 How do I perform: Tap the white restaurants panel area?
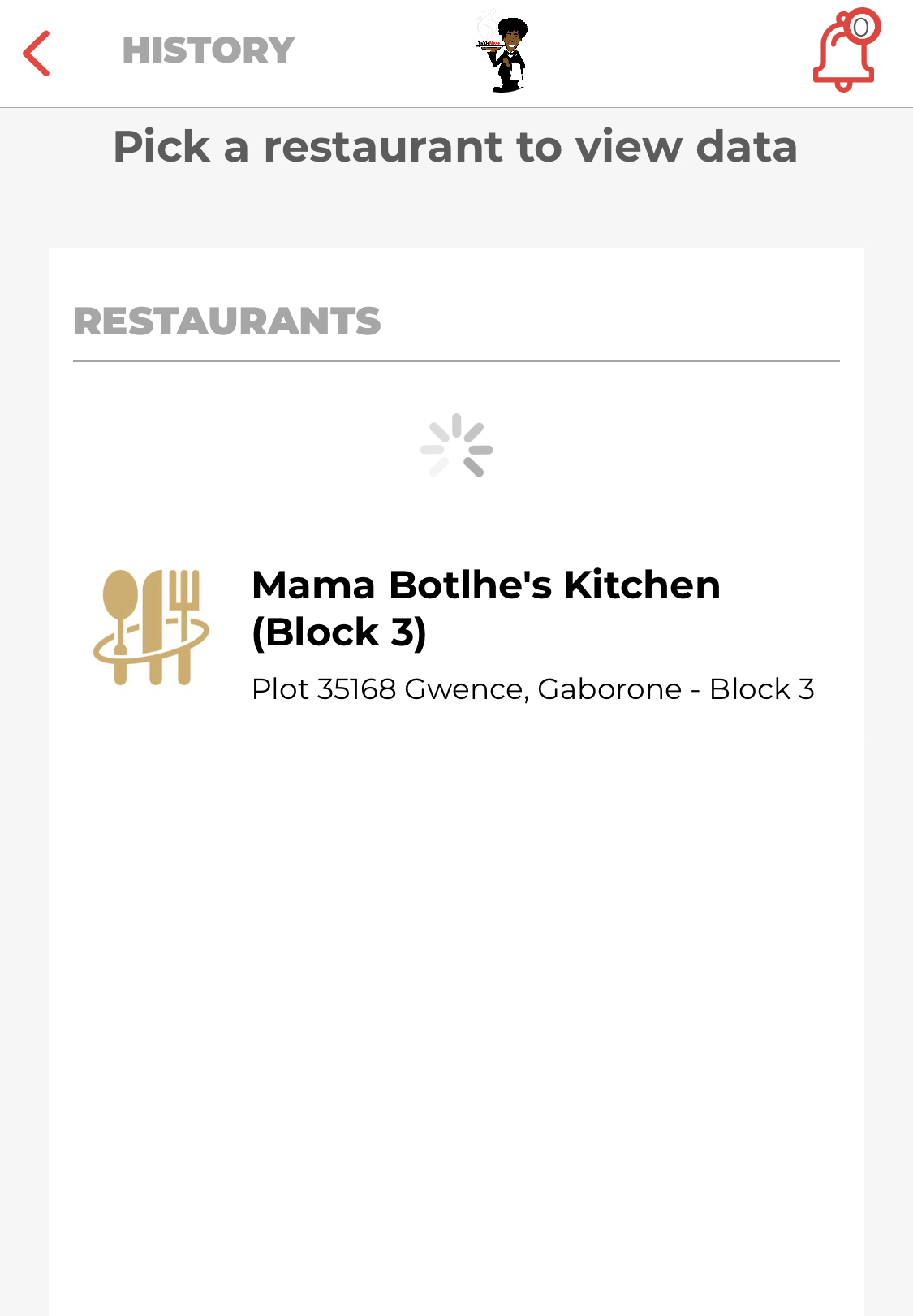[456, 974]
